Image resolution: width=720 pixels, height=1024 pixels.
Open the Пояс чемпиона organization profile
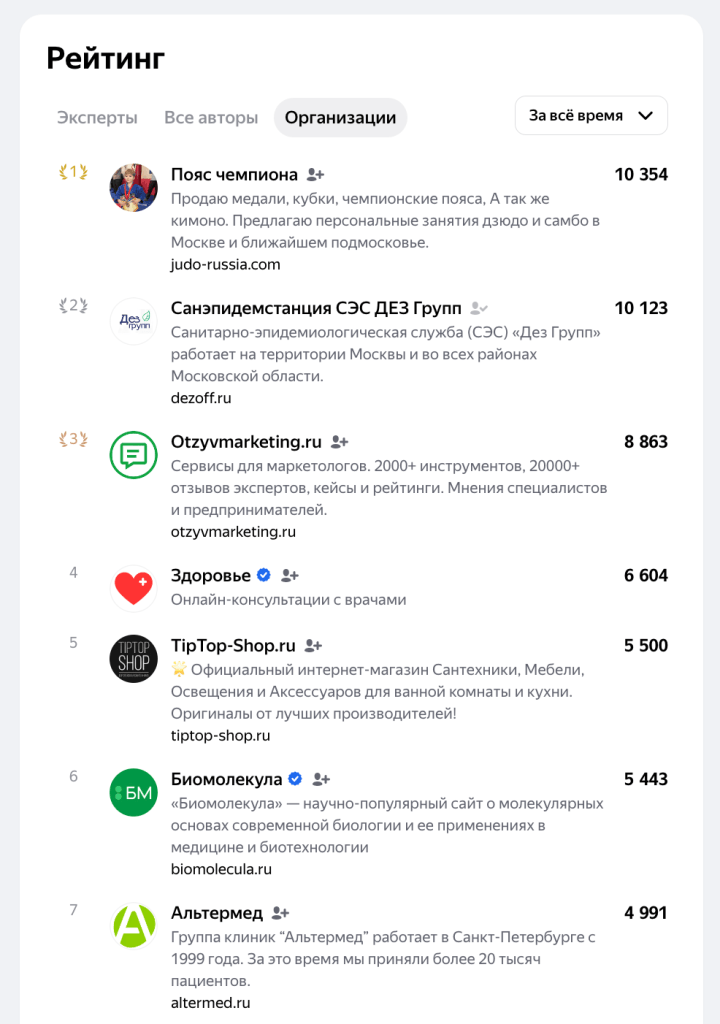coord(234,174)
